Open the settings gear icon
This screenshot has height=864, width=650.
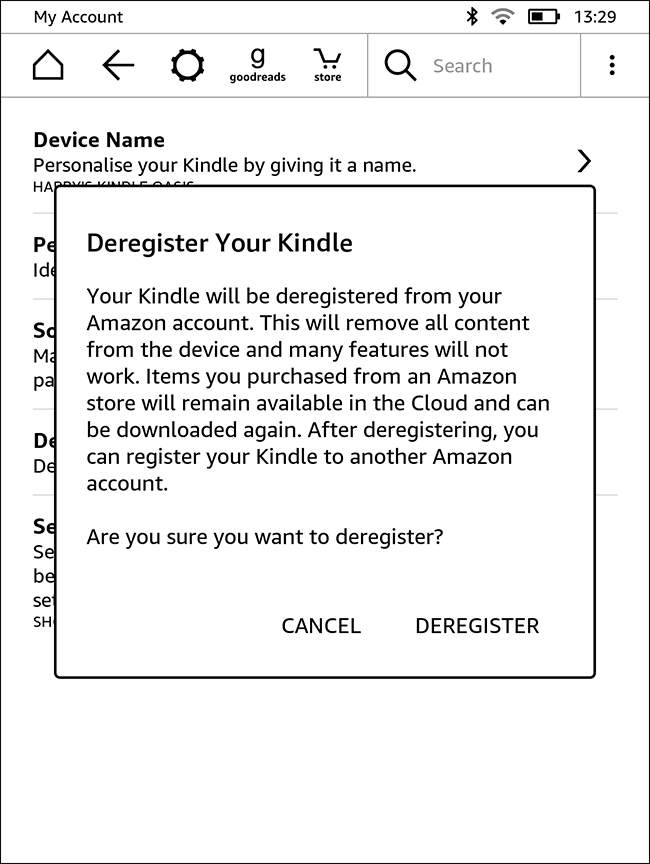(187, 66)
